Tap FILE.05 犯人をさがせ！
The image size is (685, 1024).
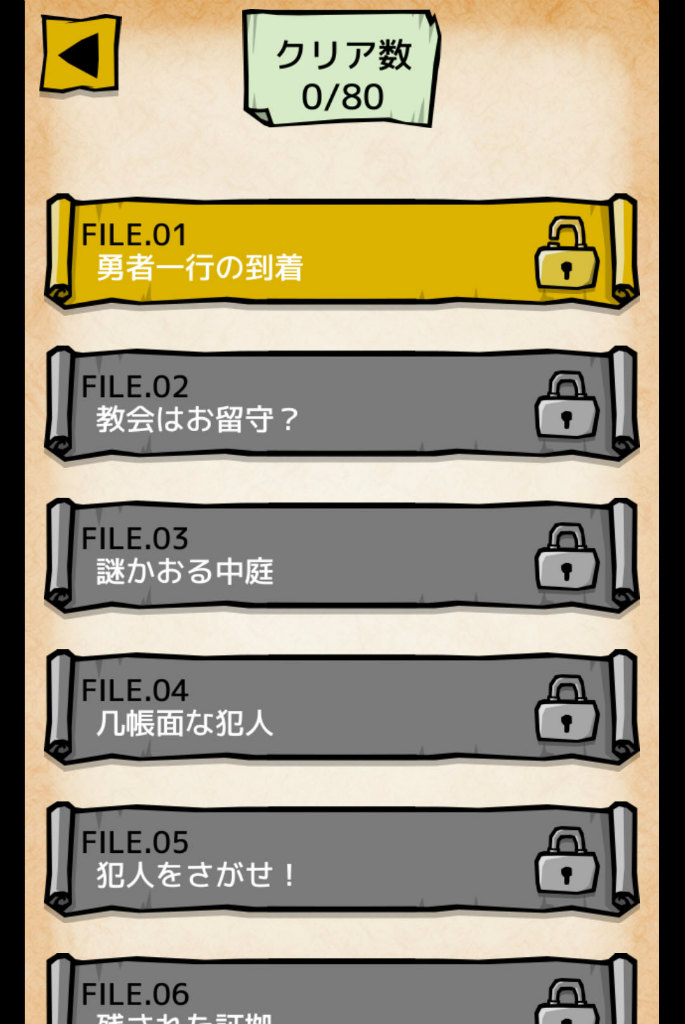point(340,860)
